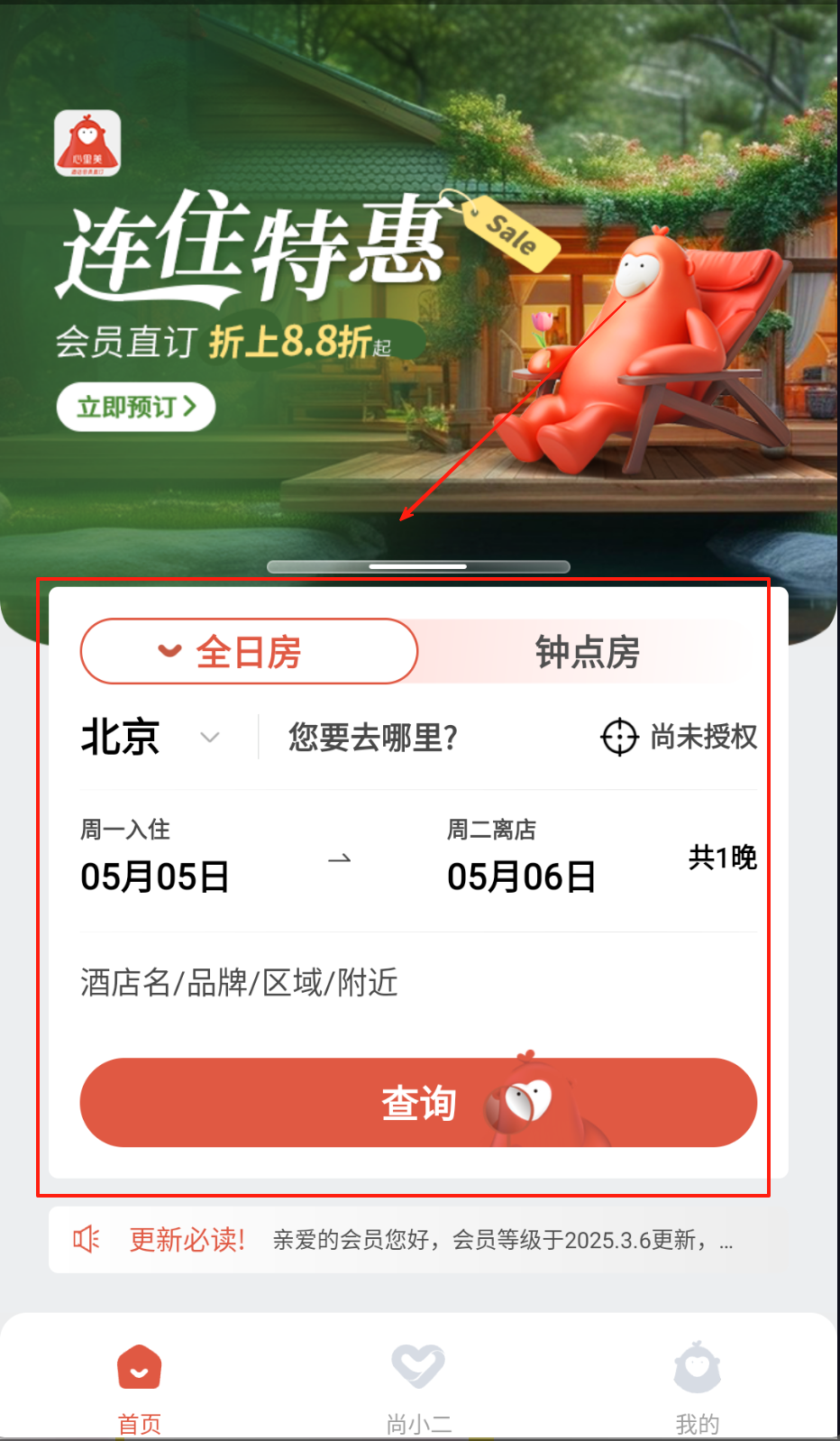Go to the 首页 tab
This screenshot has width=840, height=1441.
140,1386
